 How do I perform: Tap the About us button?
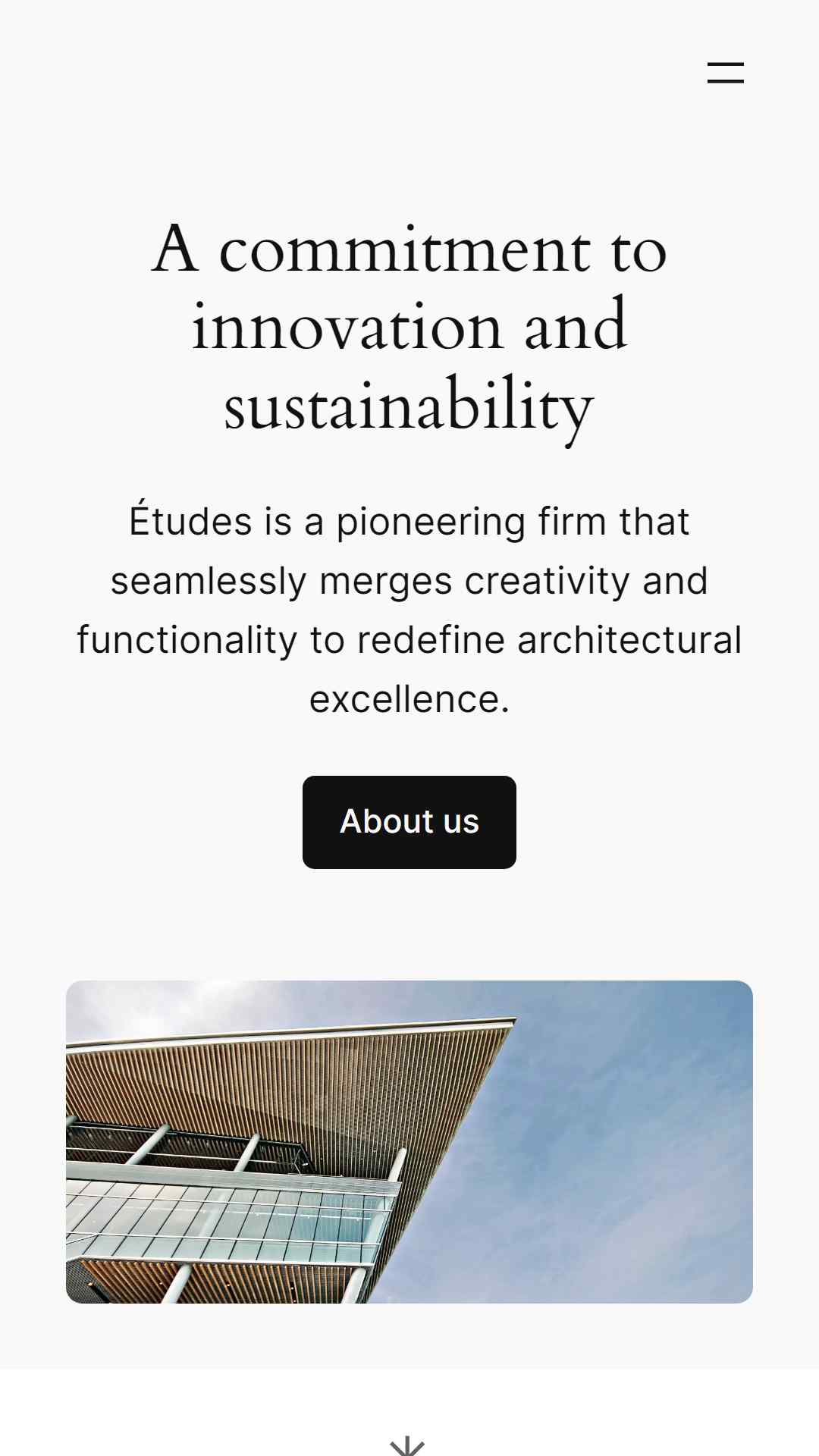(x=409, y=822)
